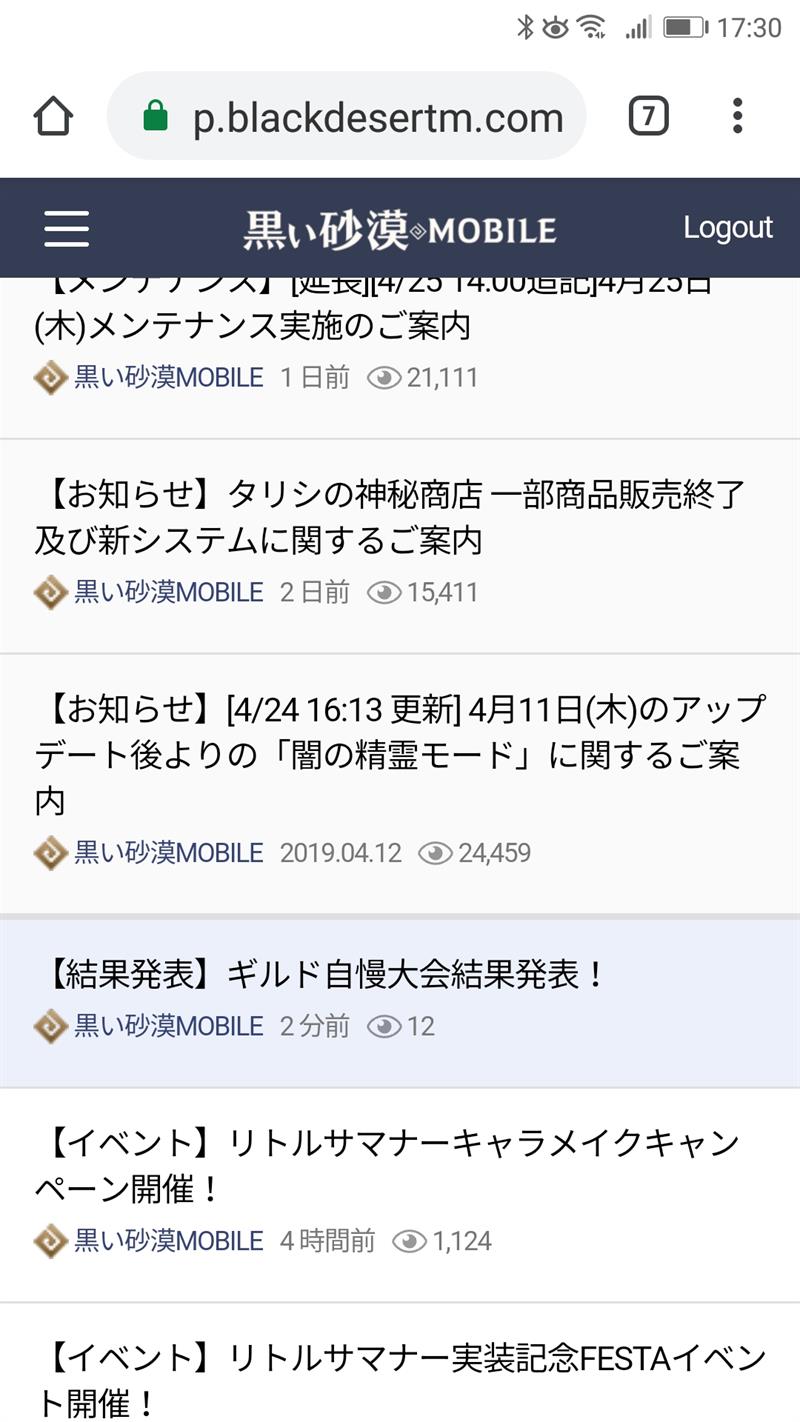Open the browser tab switcher
The width and height of the screenshot is (800, 1422).
click(648, 117)
